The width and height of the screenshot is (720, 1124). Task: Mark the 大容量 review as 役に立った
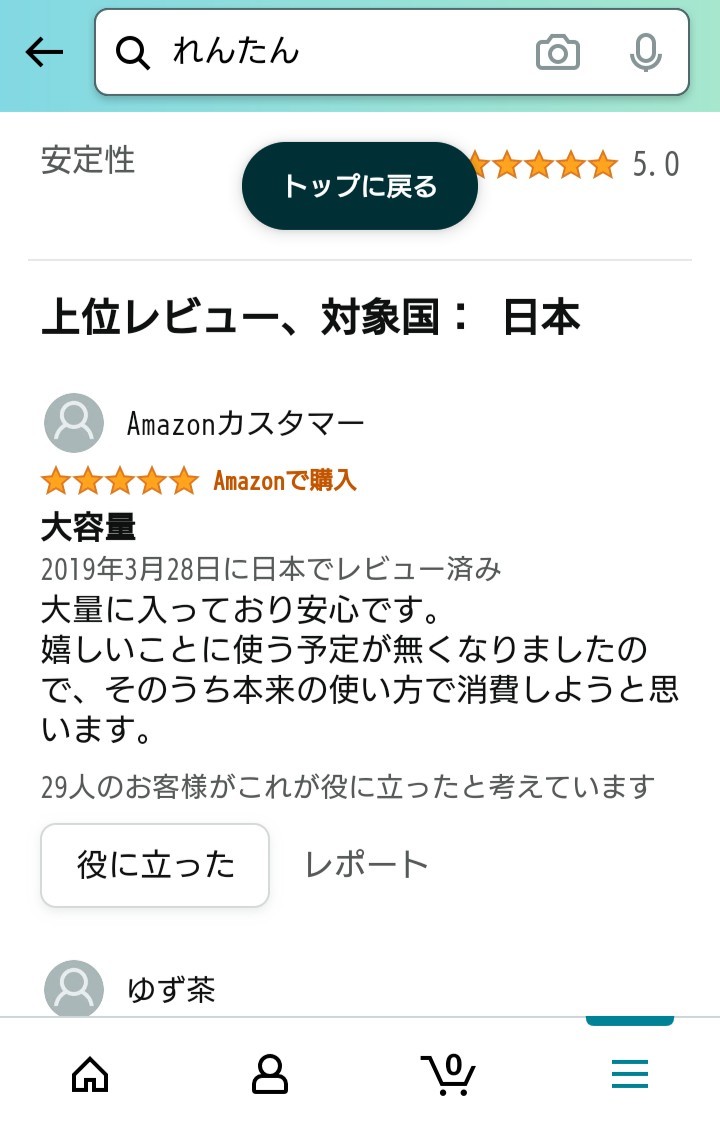155,865
